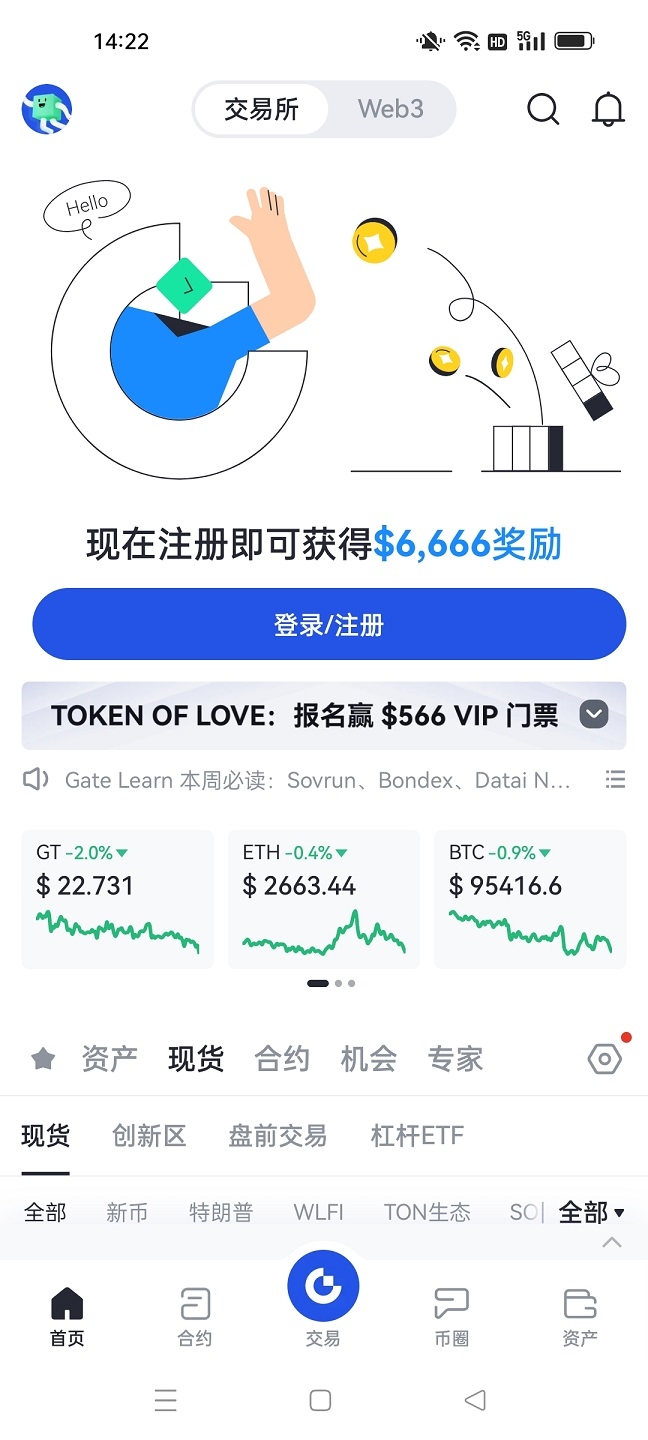Open the Gate Learn announcement
648x1440 pixels.
318,780
